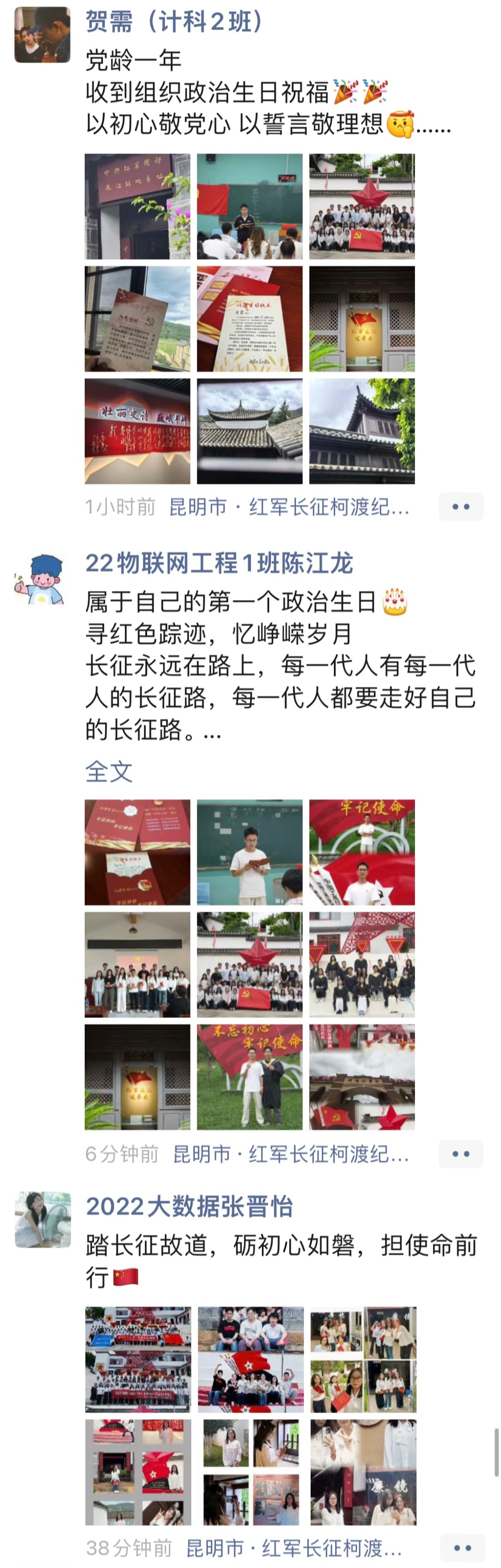This screenshot has height=1568, width=501.
Task: Open the location link under 贺需's post
Action: (x=289, y=507)
